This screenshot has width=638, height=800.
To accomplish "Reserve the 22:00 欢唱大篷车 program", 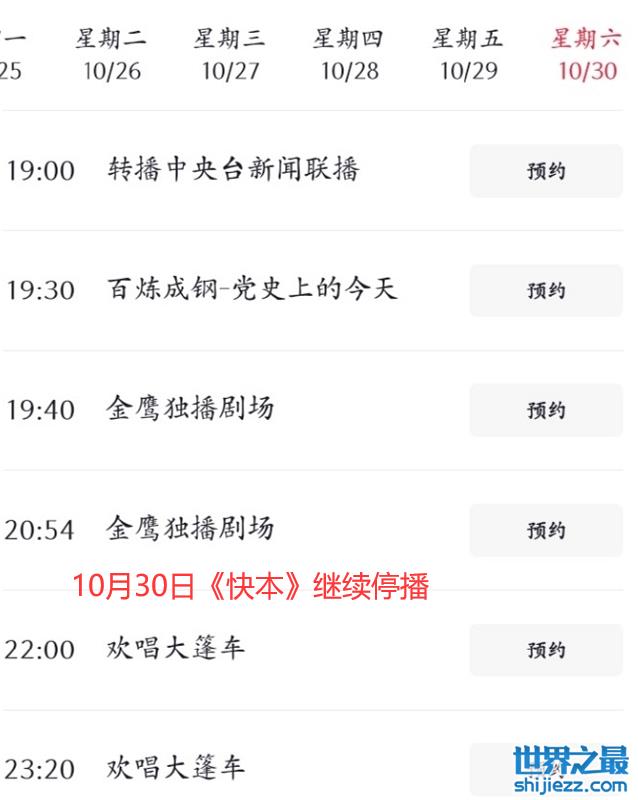I will (546, 651).
